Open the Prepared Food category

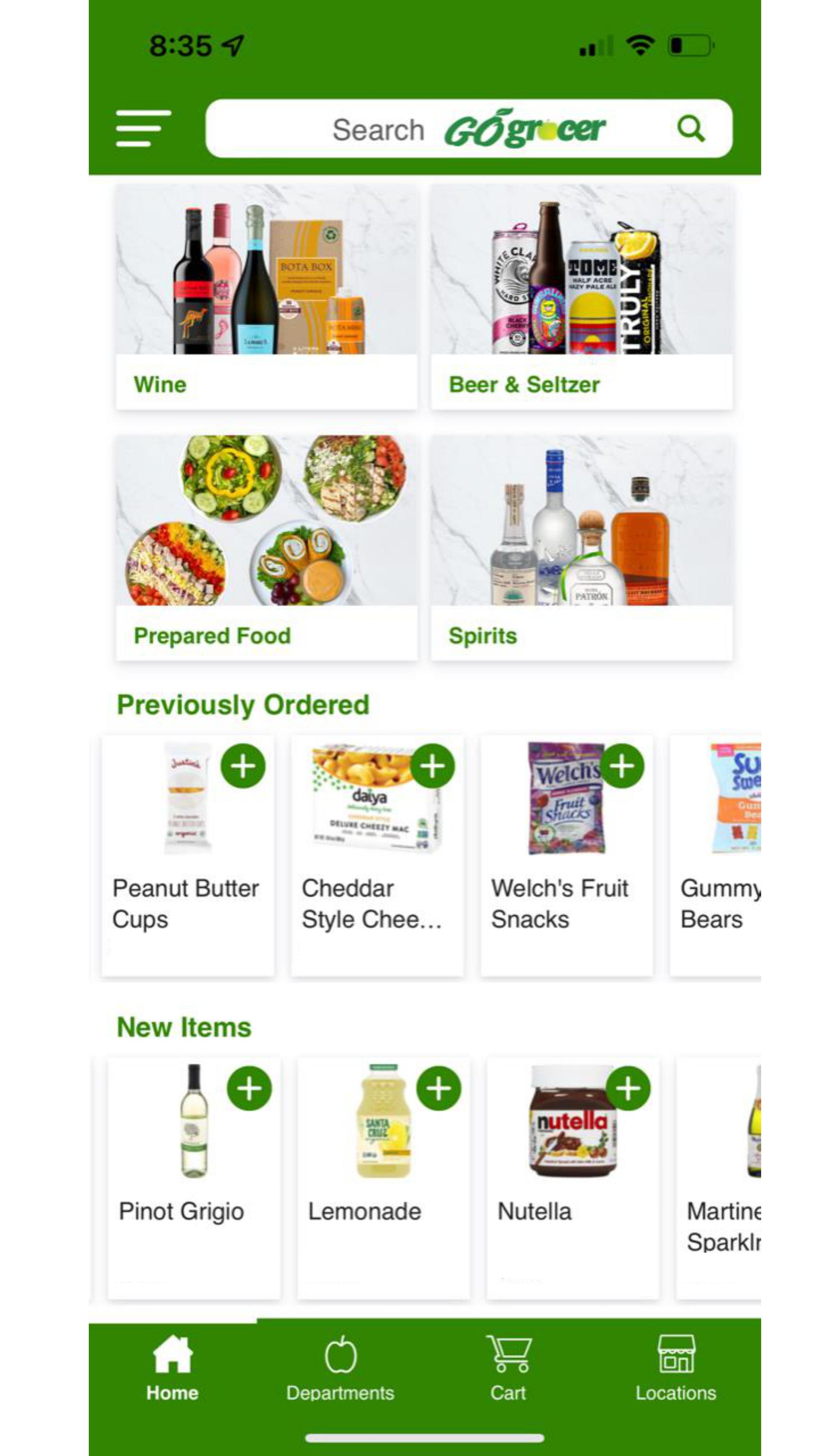pos(266,547)
